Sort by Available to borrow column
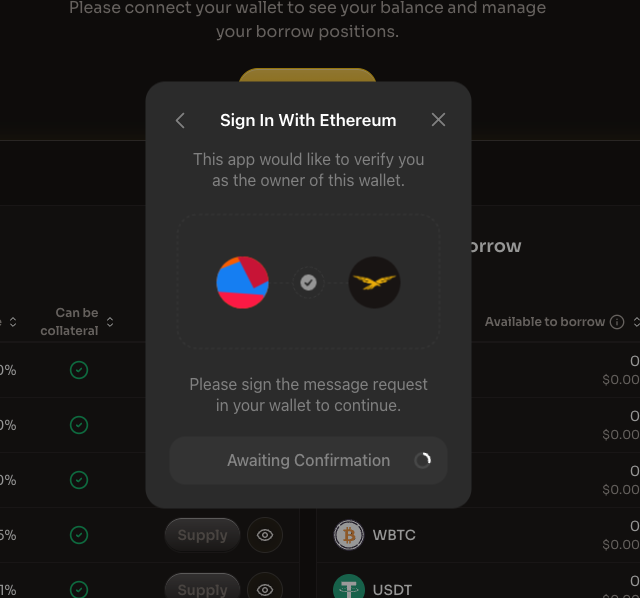The image size is (640, 598). coord(636,322)
